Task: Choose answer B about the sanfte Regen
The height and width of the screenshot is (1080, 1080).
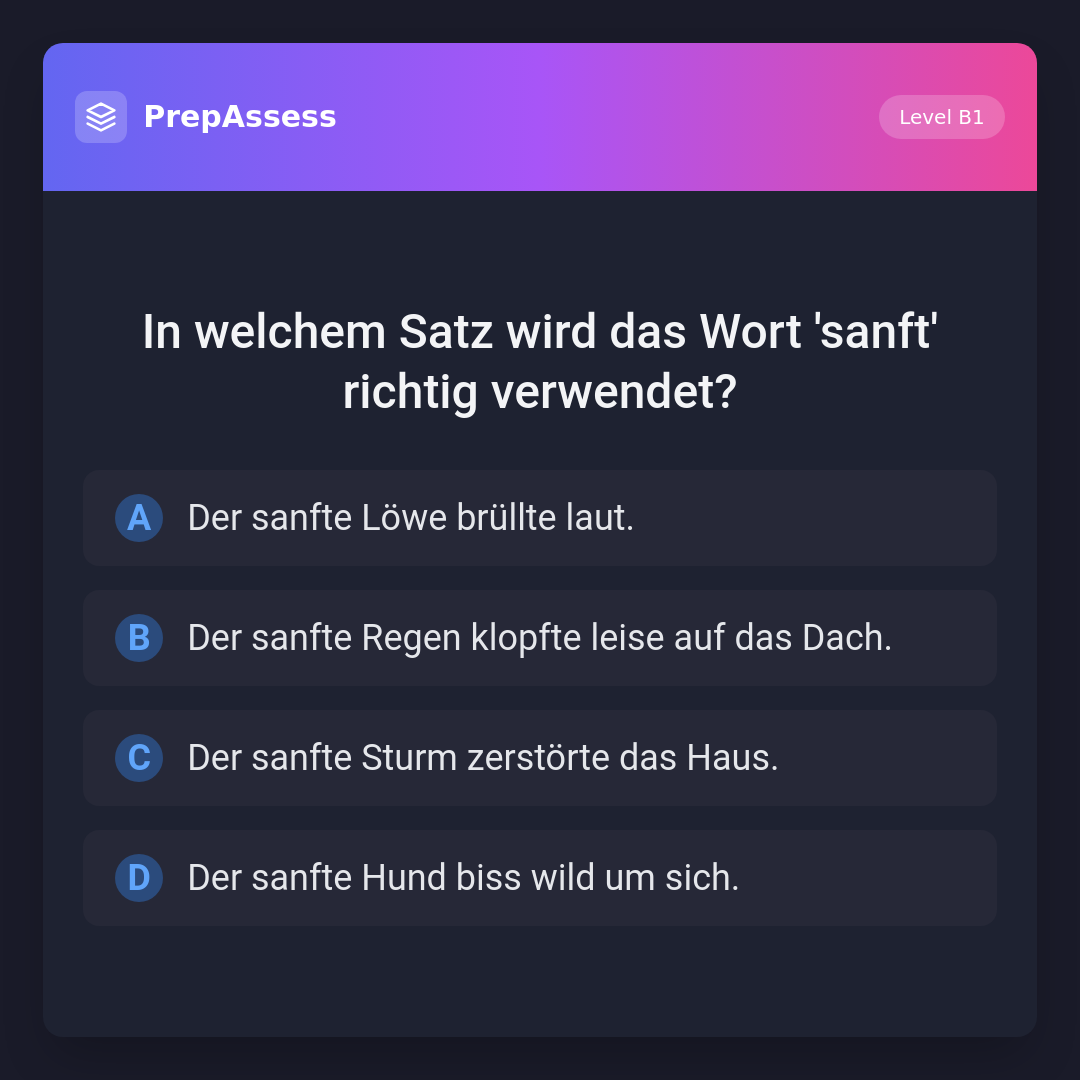Action: click(540, 638)
